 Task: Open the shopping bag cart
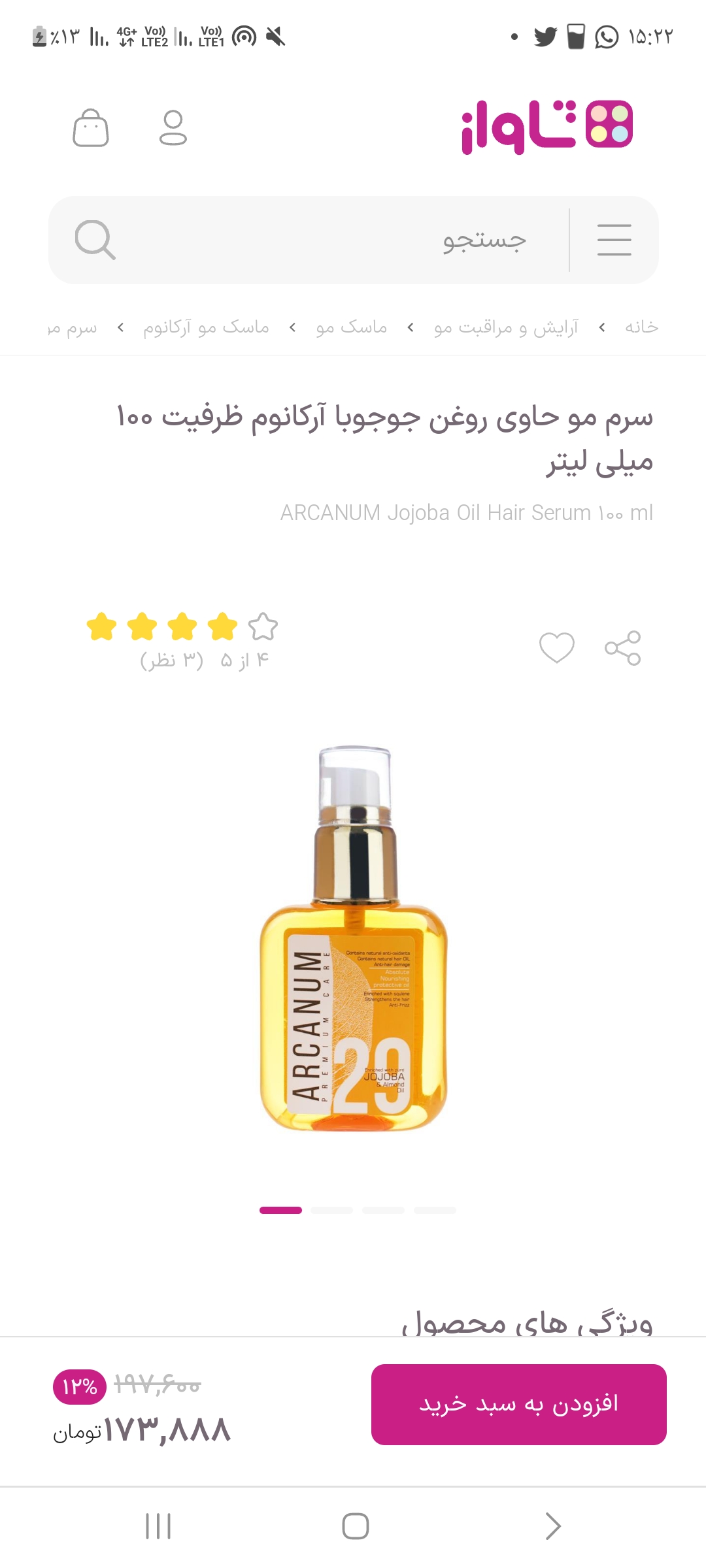[90, 128]
